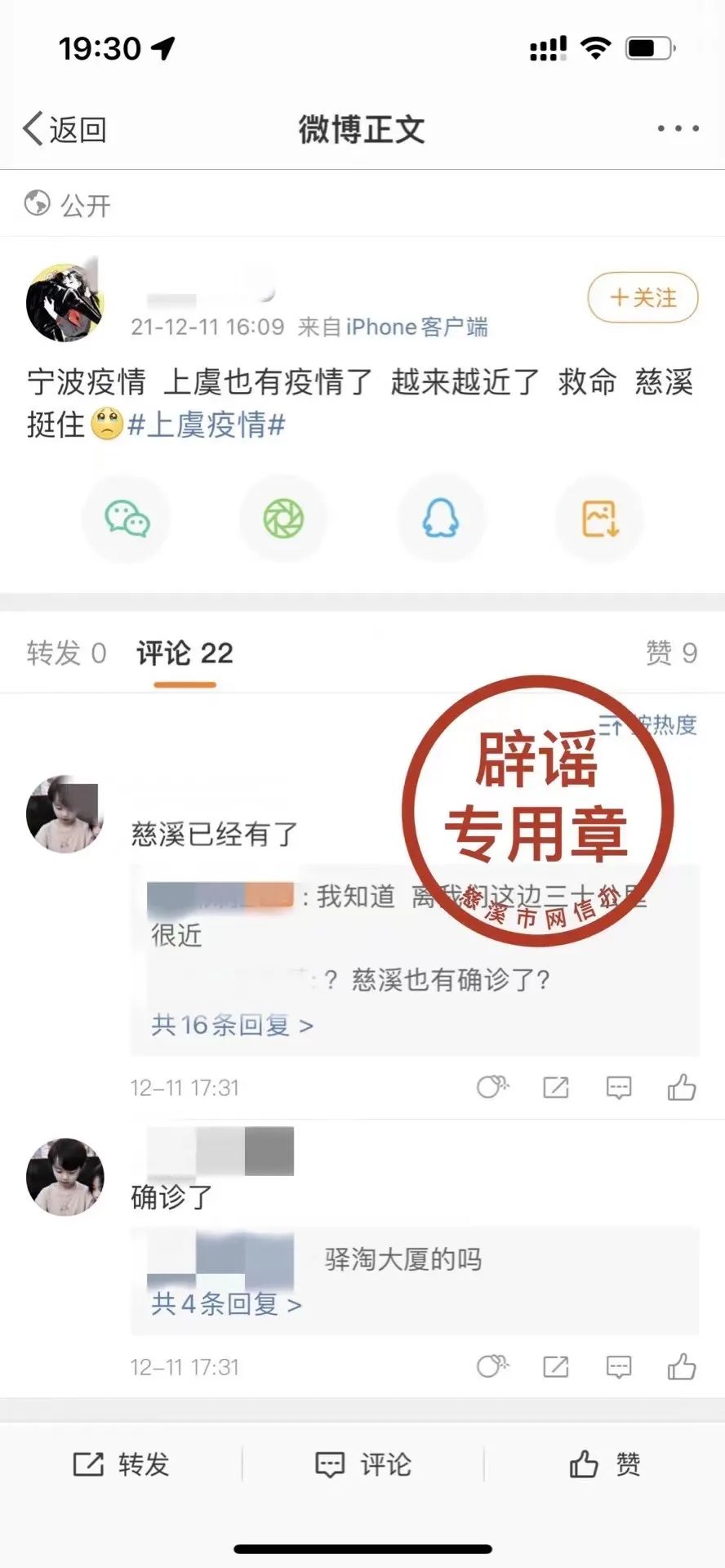The width and height of the screenshot is (725, 1568).
Task: Switch to the 评论 22 tab
Action: [x=185, y=653]
